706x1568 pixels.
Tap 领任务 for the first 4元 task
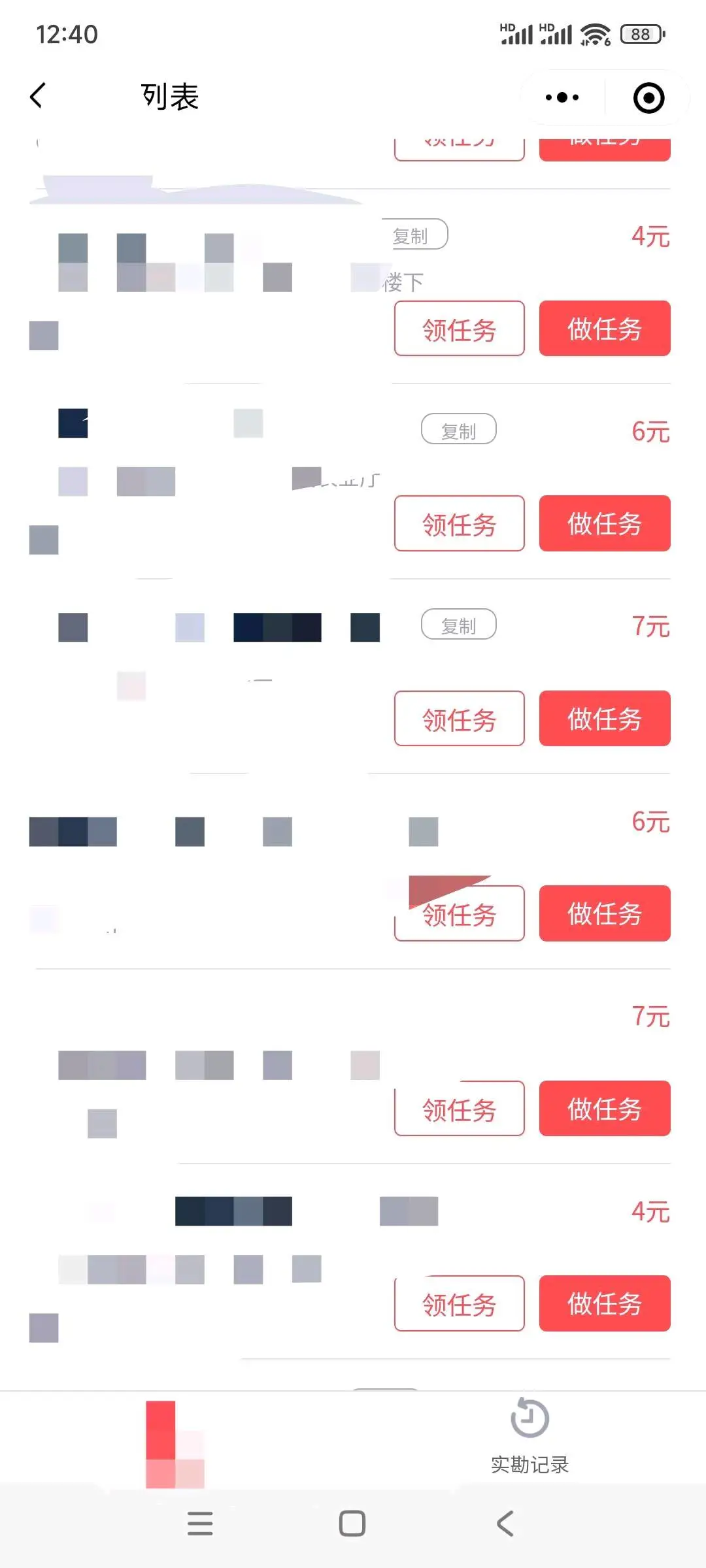point(459,329)
